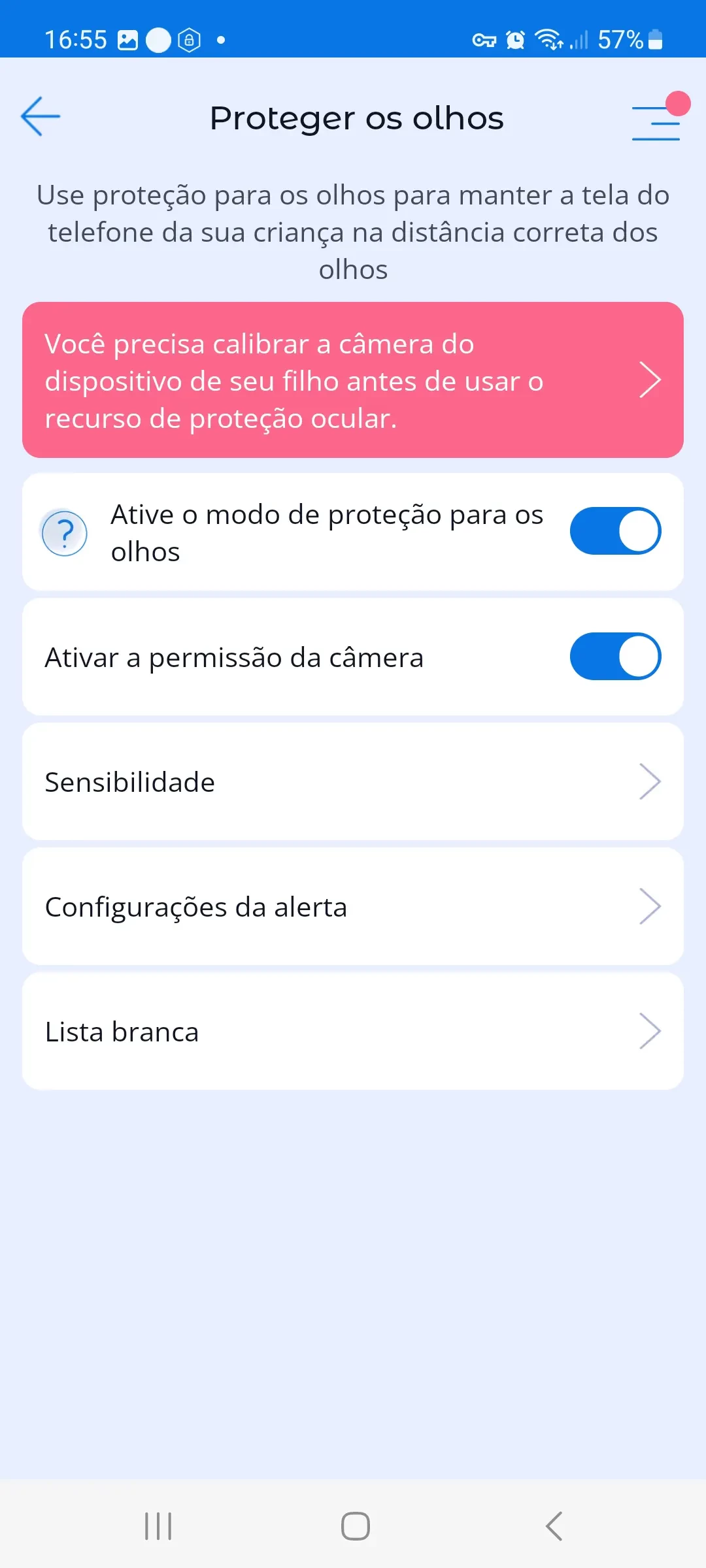This screenshot has width=706, height=1568.
Task: Open recent apps from navigation bar
Action: click(158, 1526)
